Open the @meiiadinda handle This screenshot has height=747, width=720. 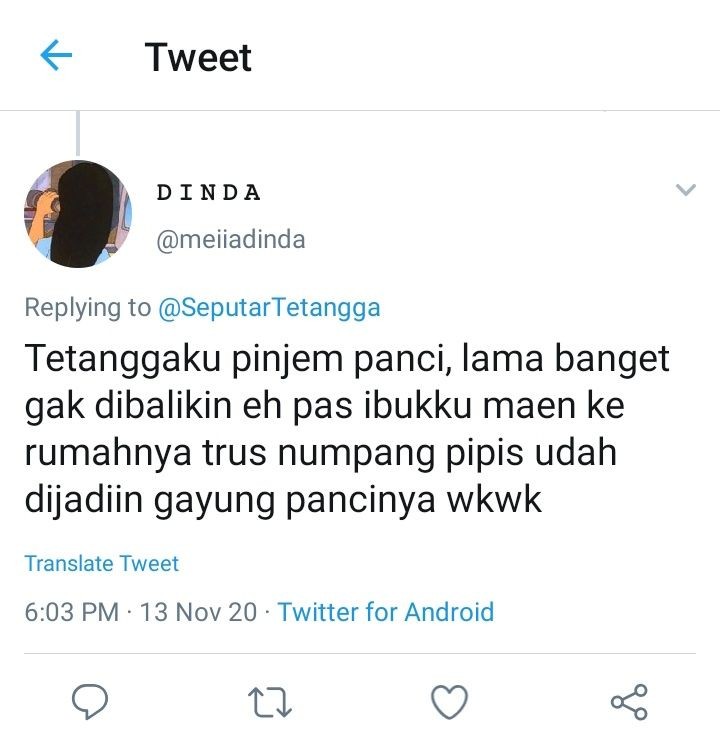pos(231,240)
